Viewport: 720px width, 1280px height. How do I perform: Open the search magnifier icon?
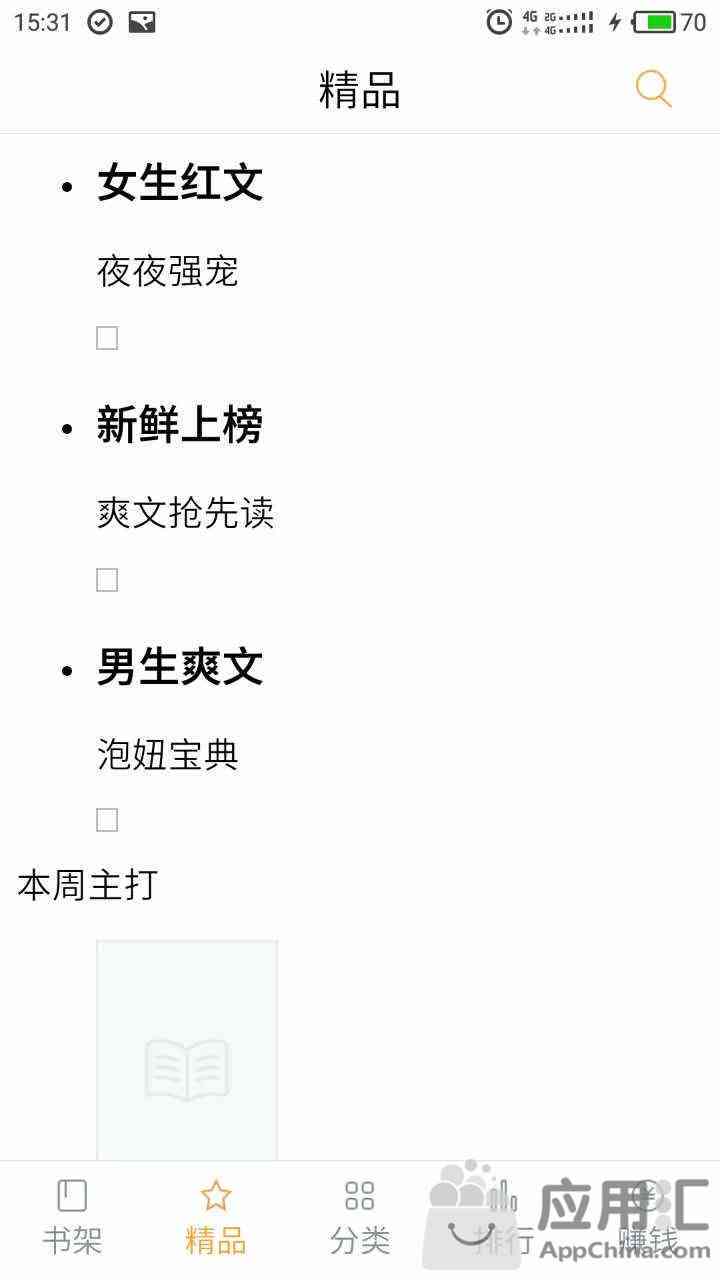(x=653, y=89)
